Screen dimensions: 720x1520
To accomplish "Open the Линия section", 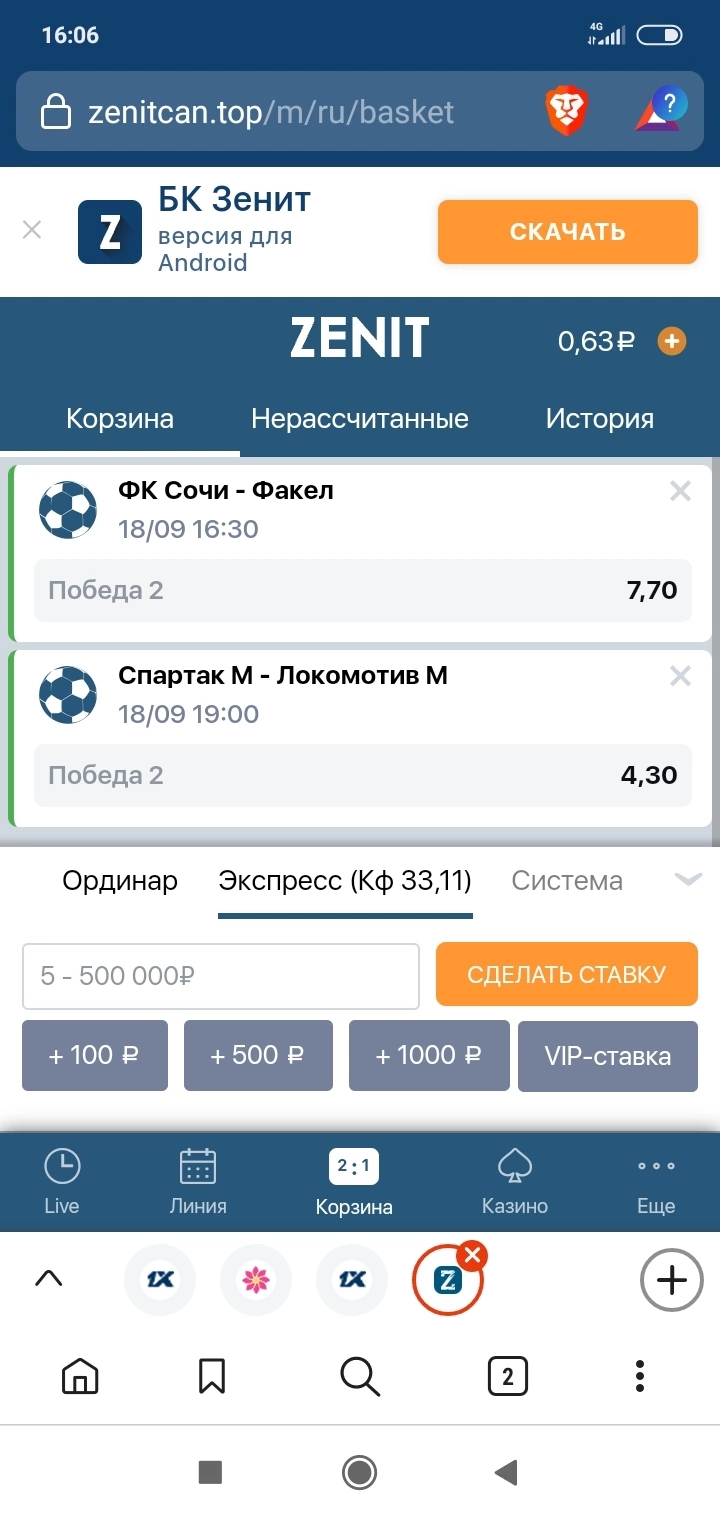I will pos(198,1181).
